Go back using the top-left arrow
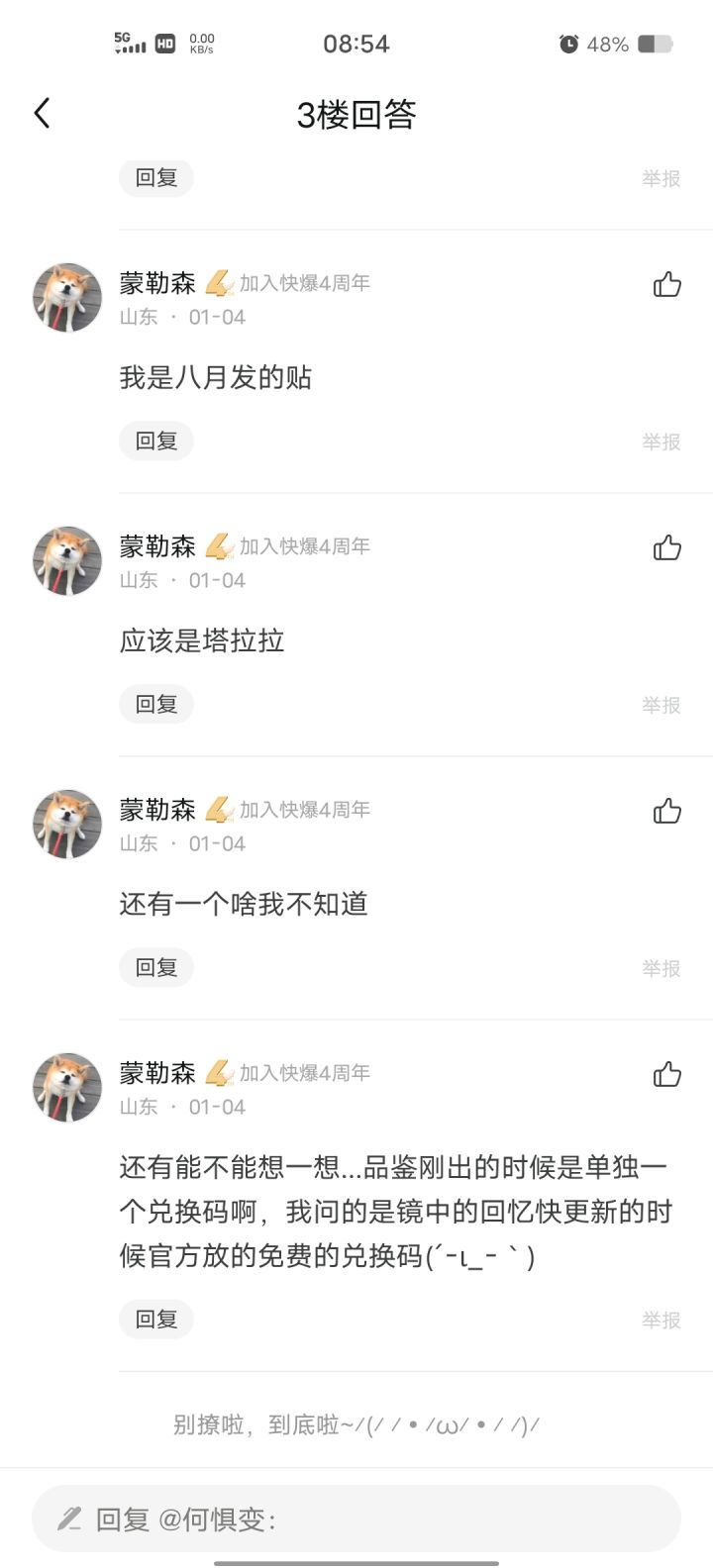Image resolution: width=713 pixels, height=1568 pixels. tap(42, 114)
